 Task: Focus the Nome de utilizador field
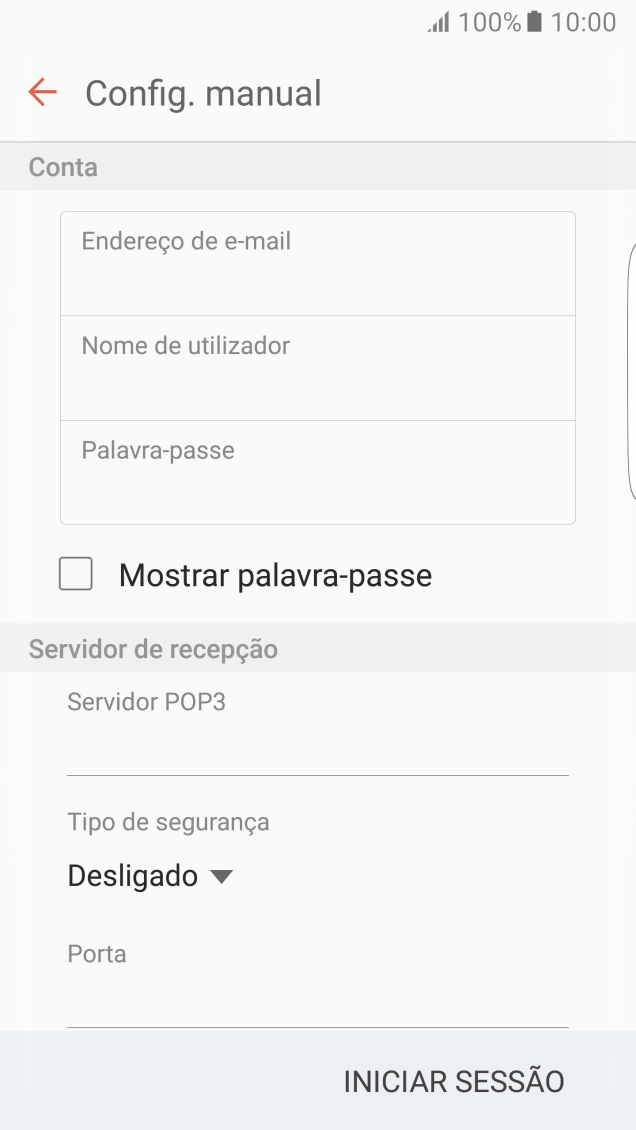tap(318, 369)
